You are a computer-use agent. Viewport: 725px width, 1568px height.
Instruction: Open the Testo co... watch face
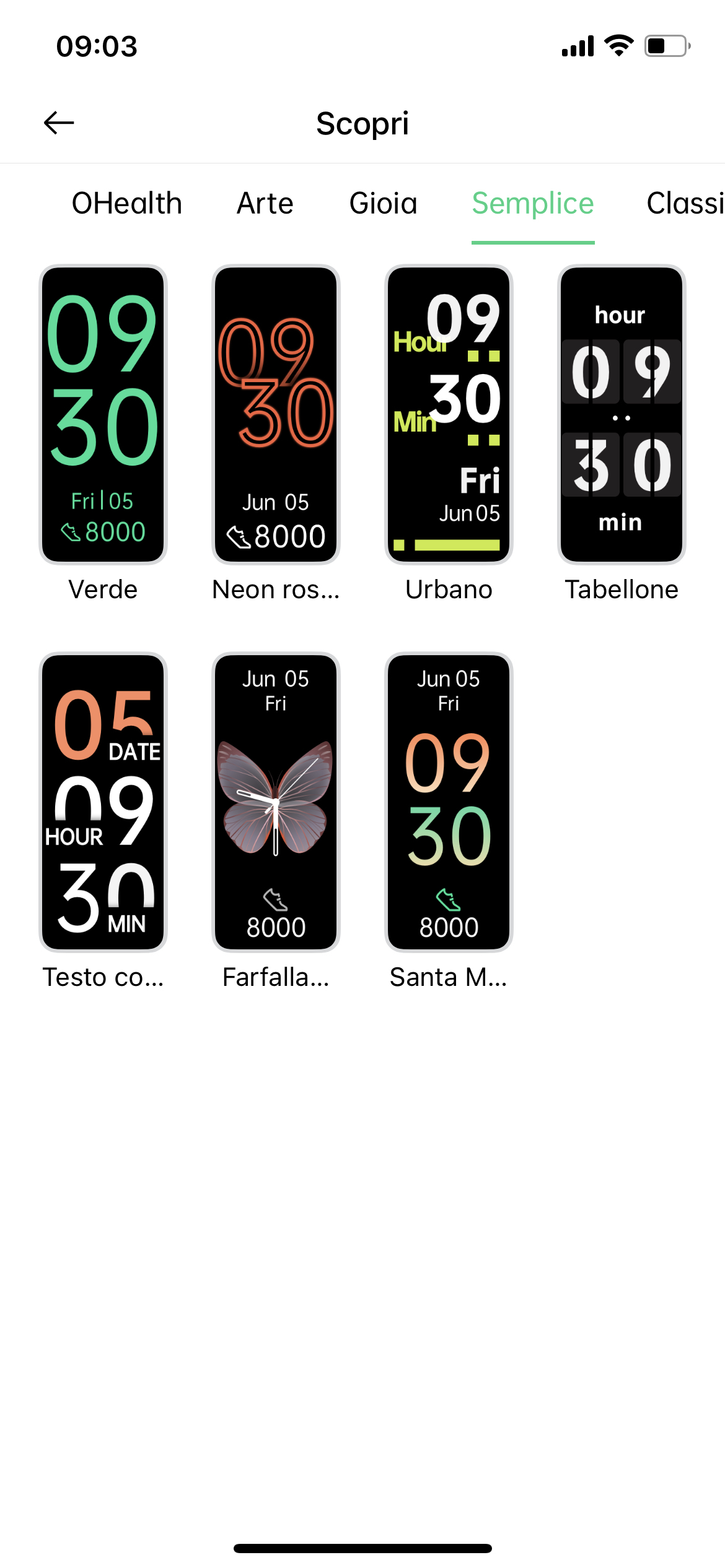(x=103, y=802)
